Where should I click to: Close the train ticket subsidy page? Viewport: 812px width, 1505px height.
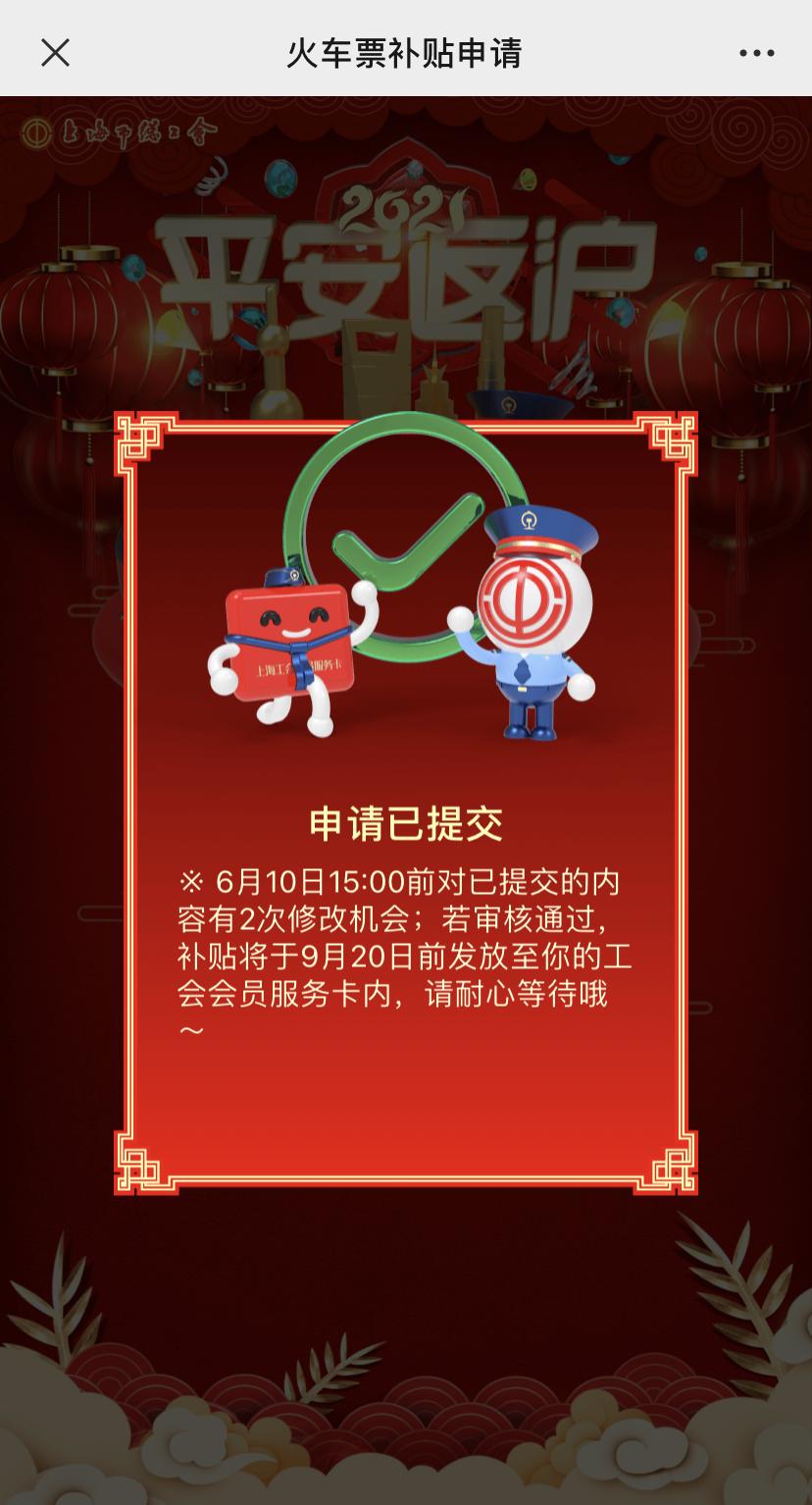55,53
